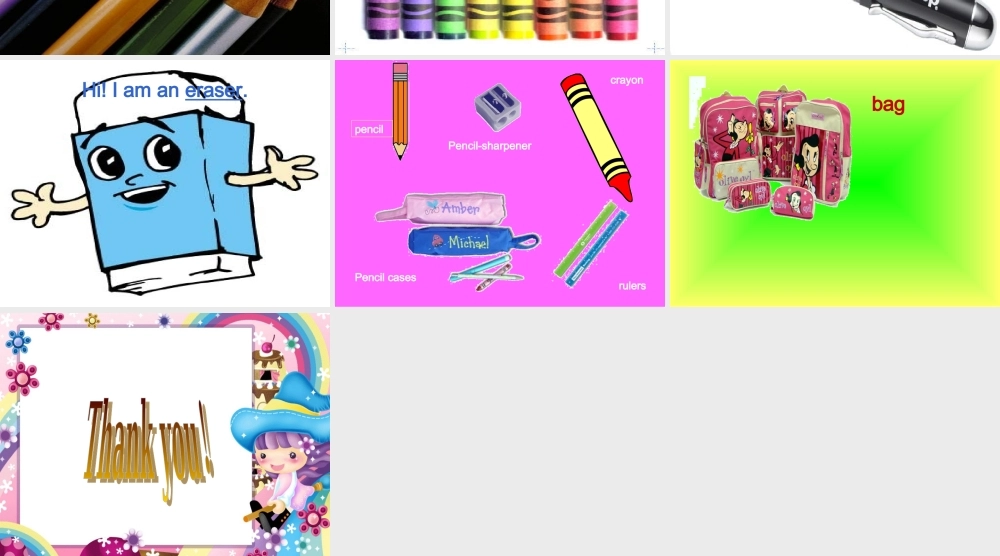Open the pink pencil and crayon slide
1000x556 pixels.
499,183
